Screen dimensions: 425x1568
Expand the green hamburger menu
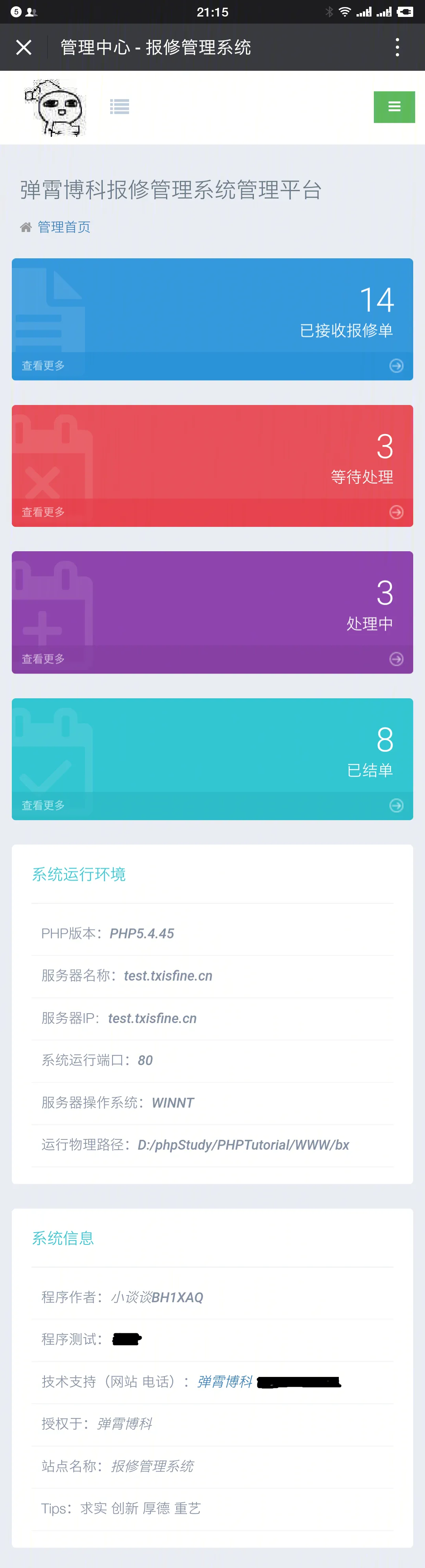tap(394, 107)
